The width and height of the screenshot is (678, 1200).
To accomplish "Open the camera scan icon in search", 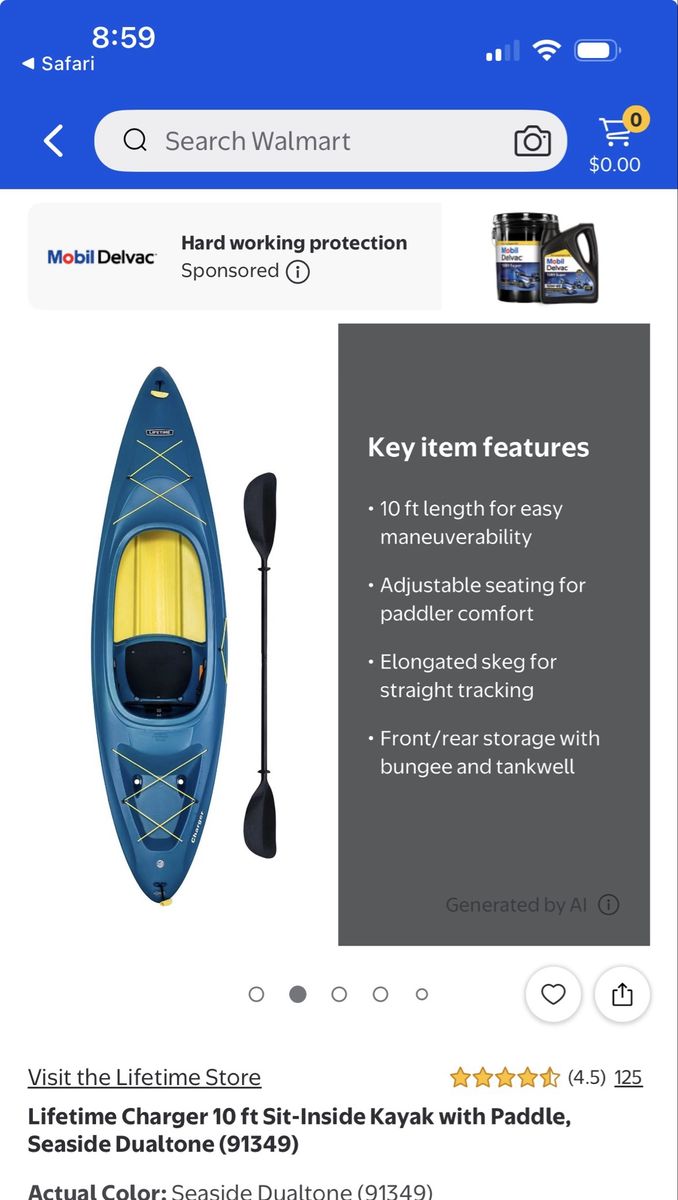I will click(x=532, y=141).
